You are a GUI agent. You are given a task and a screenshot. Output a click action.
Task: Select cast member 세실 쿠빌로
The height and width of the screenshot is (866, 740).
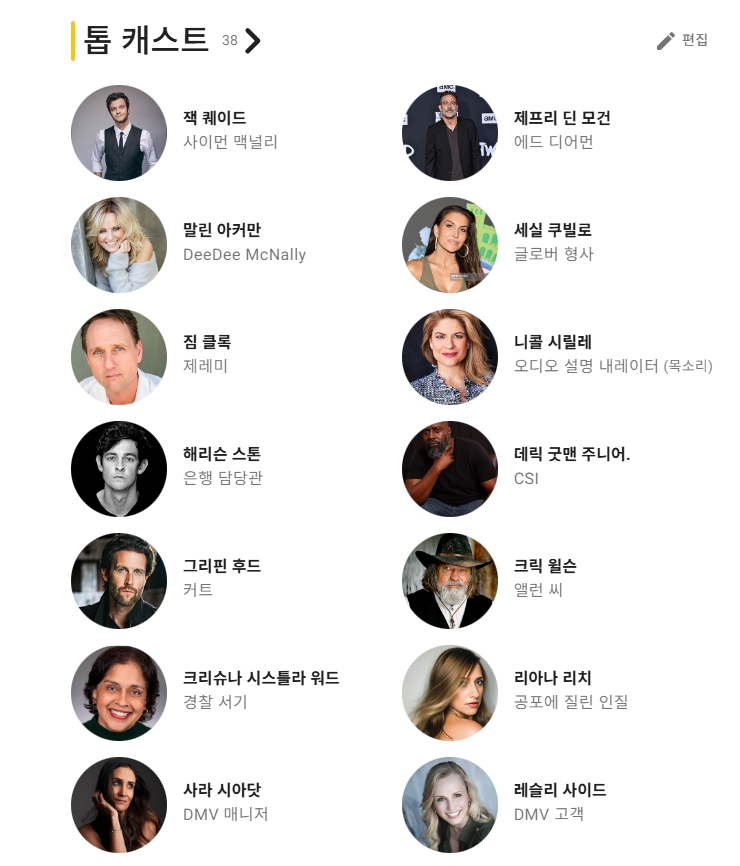click(553, 230)
